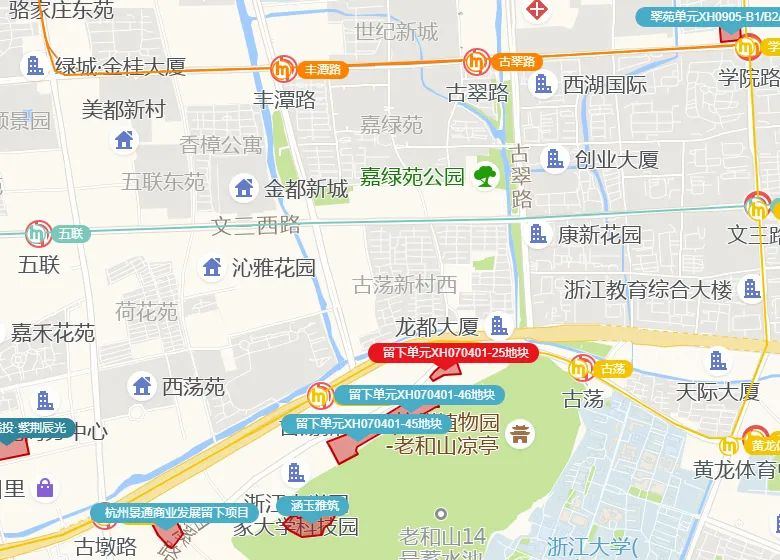Tap the 嘉绿苑公园 park icon
This screenshot has height=560, width=780.
coord(487,177)
